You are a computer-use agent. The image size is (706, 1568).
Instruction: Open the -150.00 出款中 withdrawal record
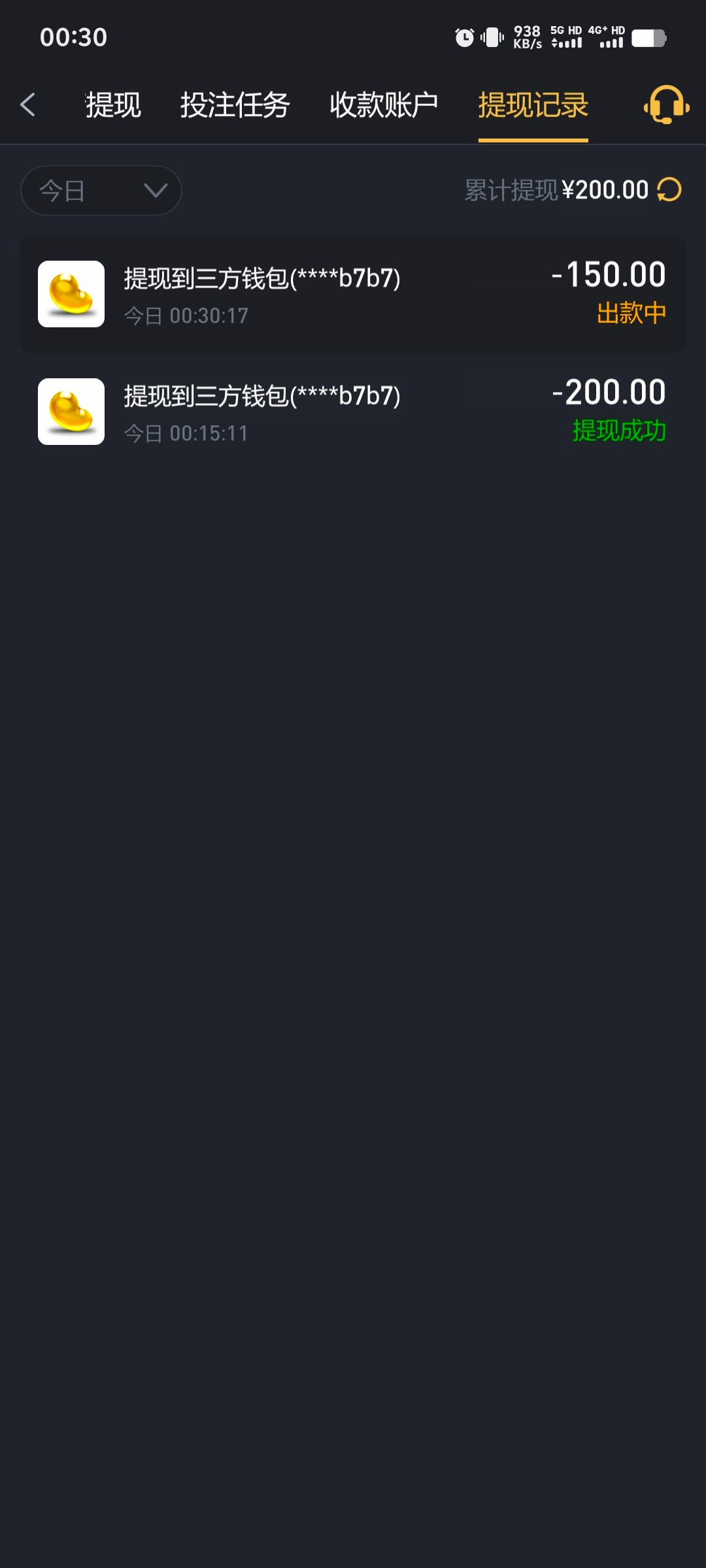coord(353,294)
